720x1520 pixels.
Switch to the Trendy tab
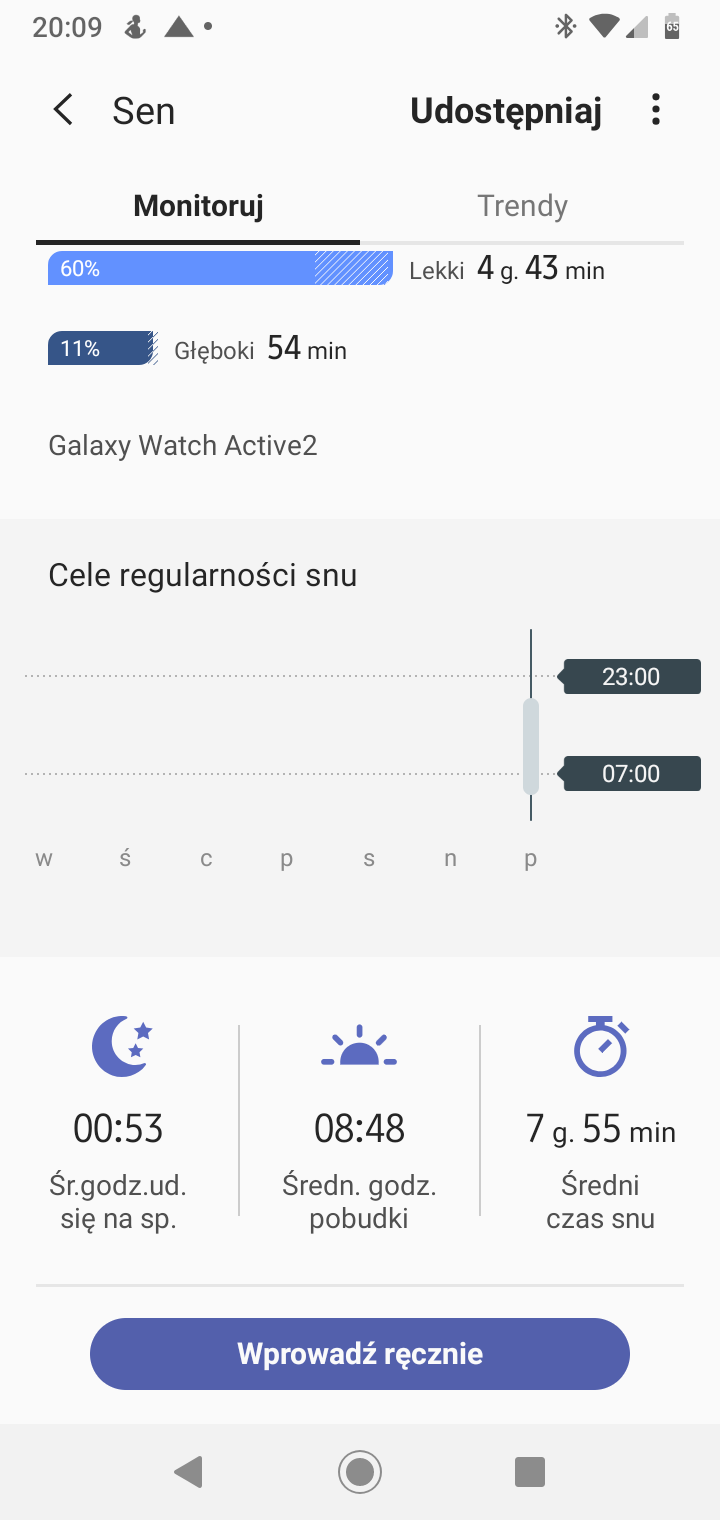pos(522,206)
